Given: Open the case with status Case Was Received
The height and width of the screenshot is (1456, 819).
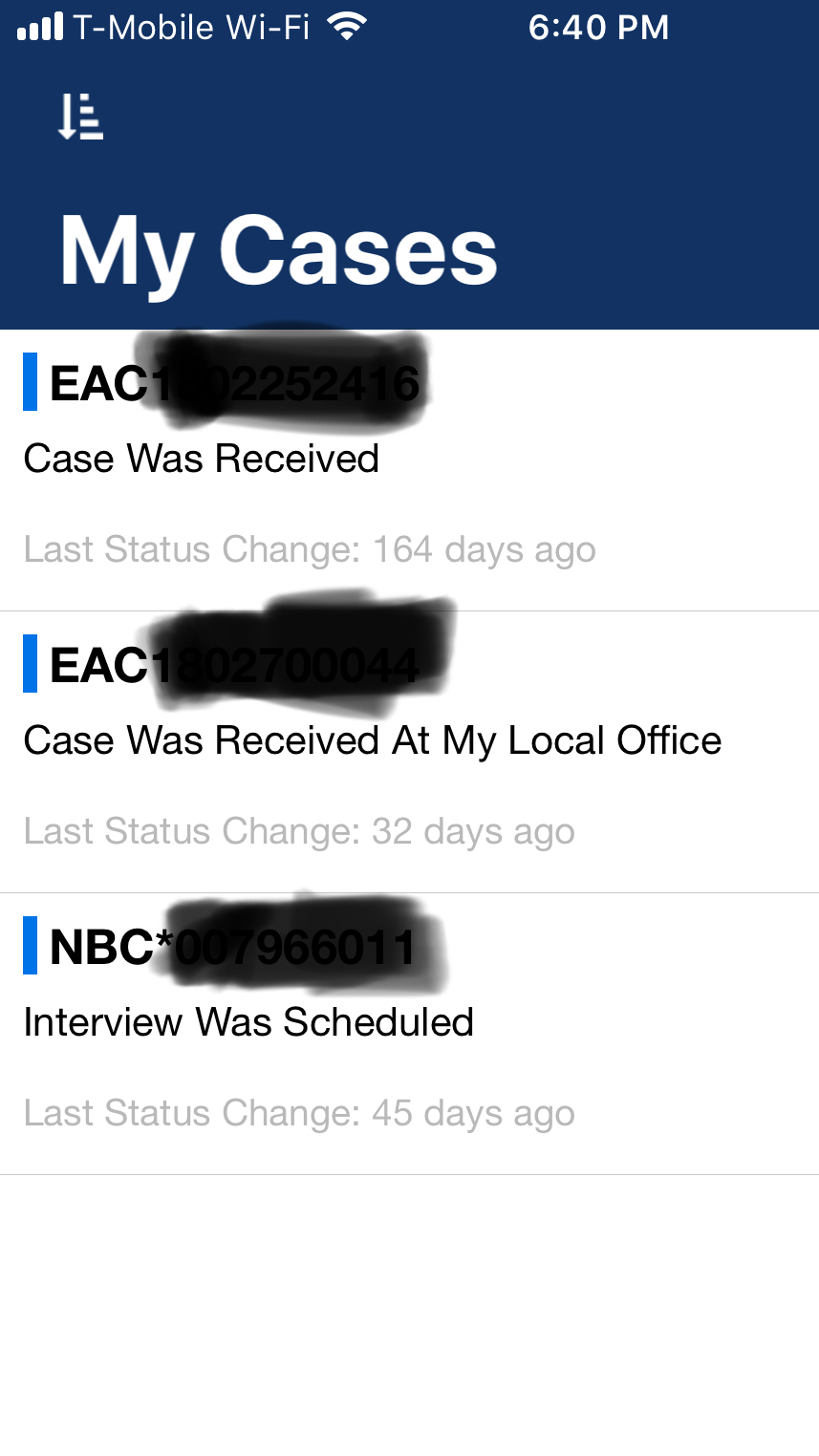Looking at the screenshot, I should (409, 471).
